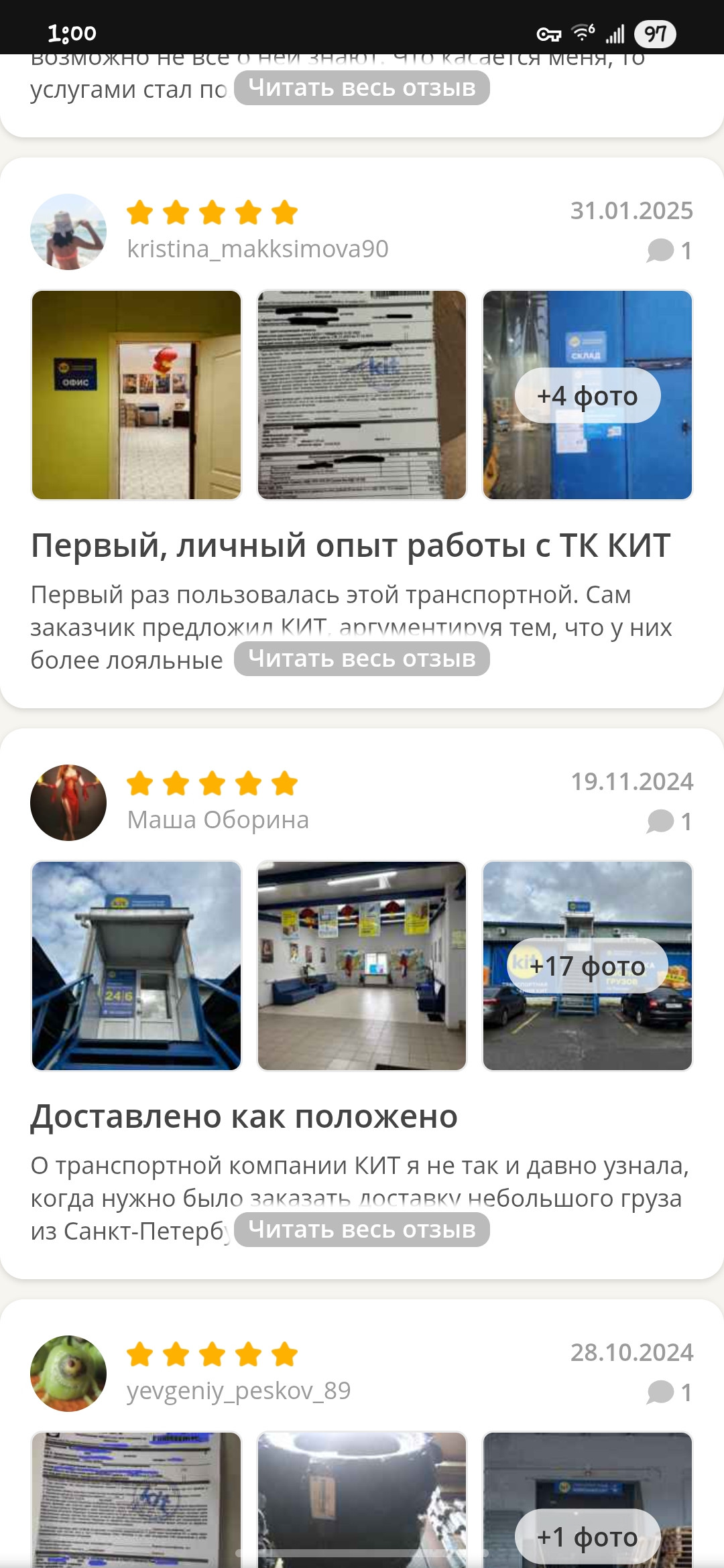Visit the kristina_makksimova90 username link

pyautogui.click(x=257, y=249)
